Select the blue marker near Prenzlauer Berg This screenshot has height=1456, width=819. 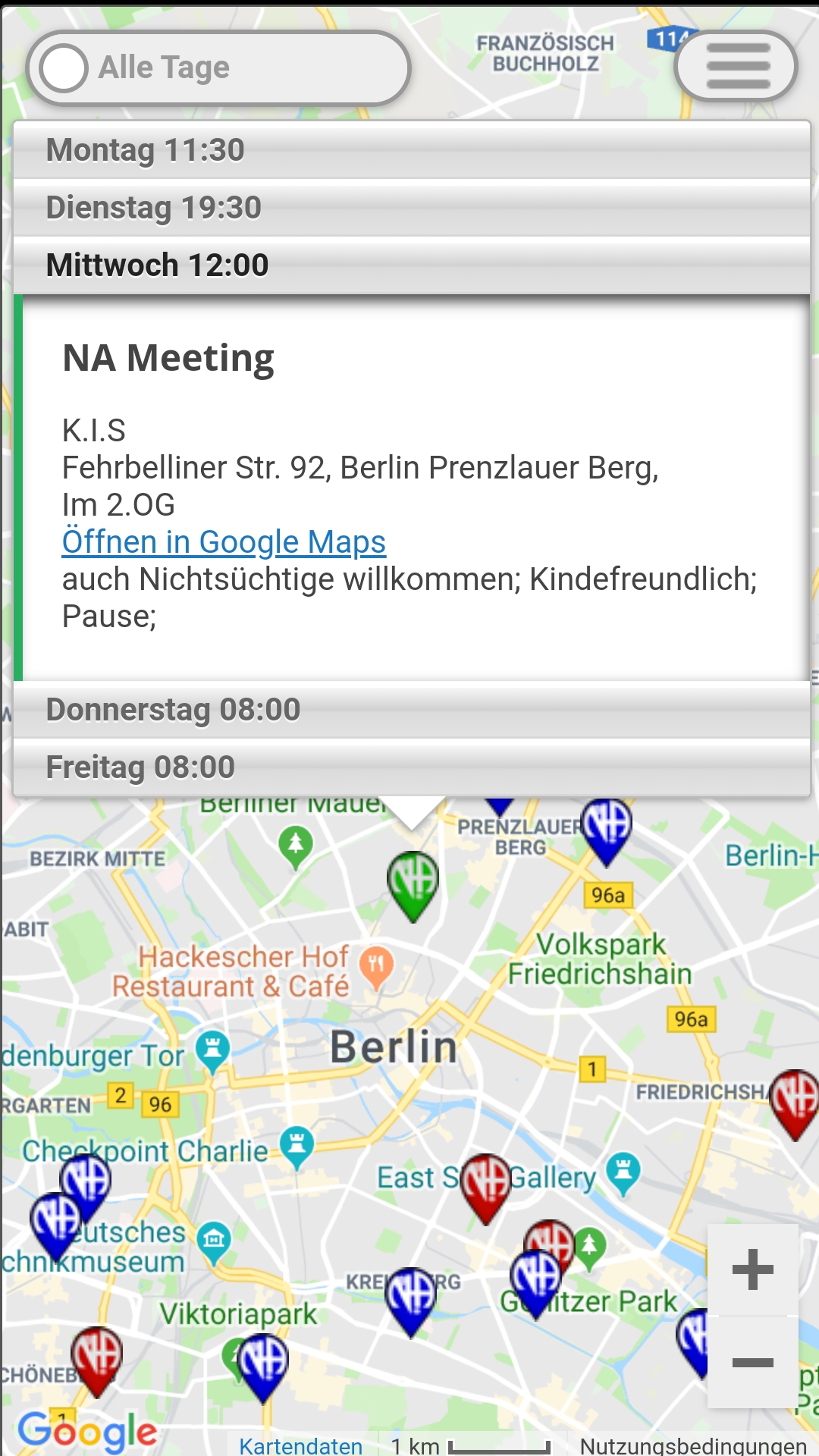tap(607, 827)
